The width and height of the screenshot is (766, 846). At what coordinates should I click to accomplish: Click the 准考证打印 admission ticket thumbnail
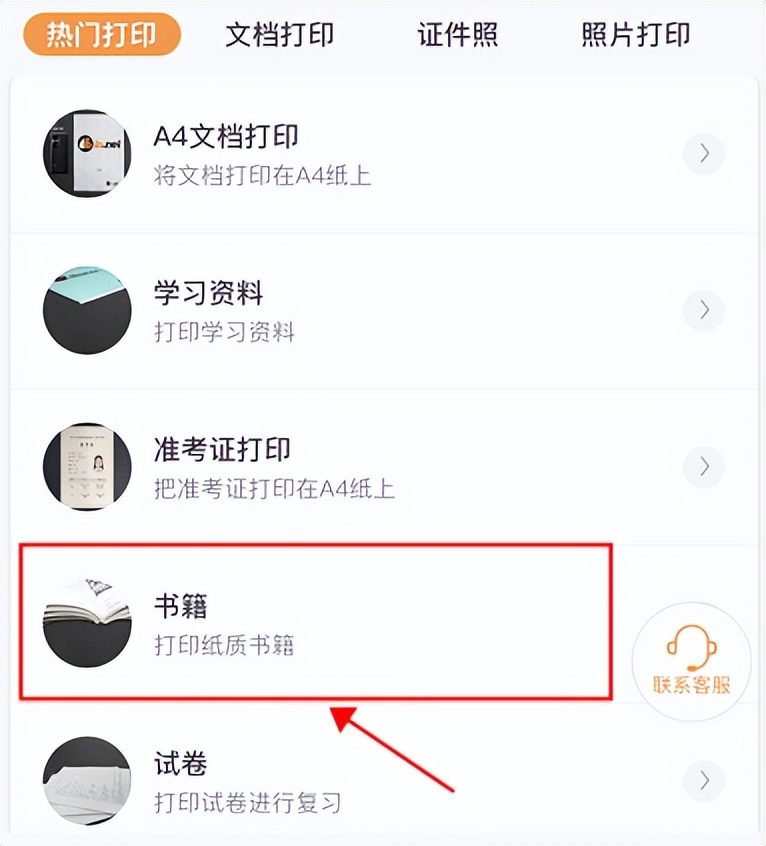[86, 466]
